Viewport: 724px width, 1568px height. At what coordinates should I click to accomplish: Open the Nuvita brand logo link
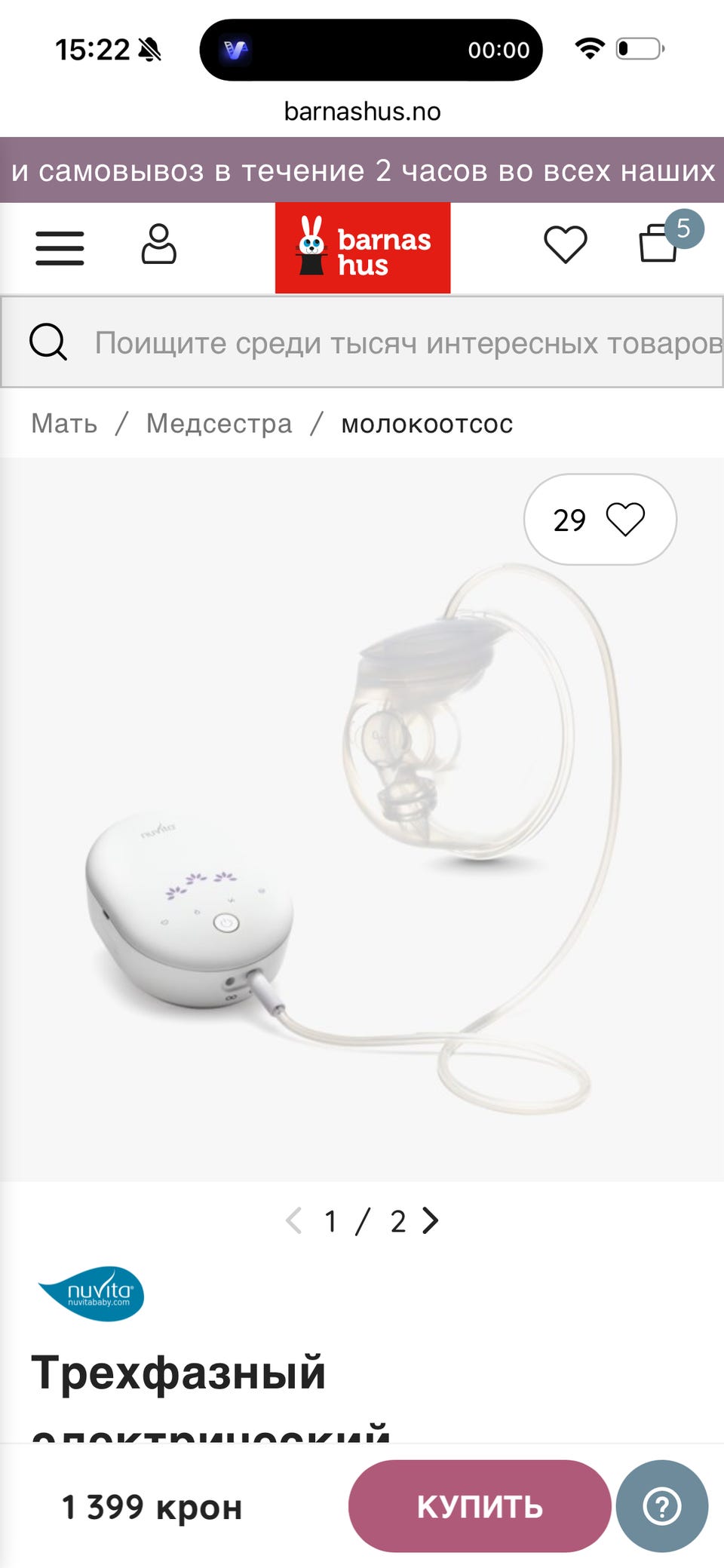pyautogui.click(x=91, y=1293)
